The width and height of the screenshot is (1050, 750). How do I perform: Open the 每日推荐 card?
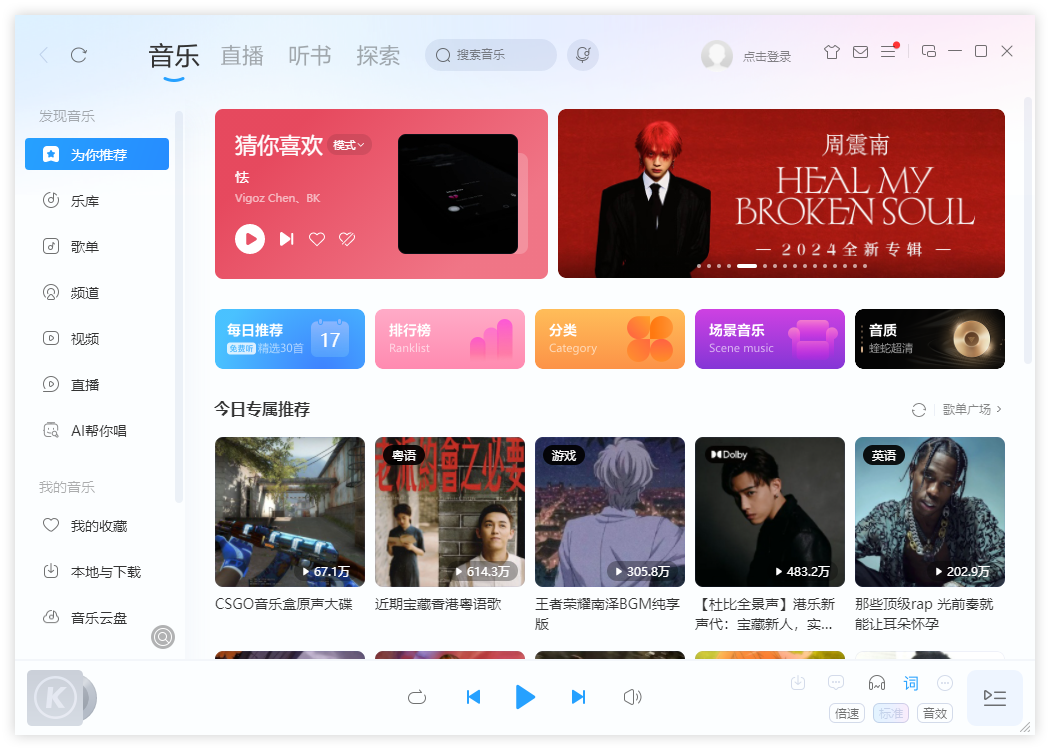pos(289,339)
